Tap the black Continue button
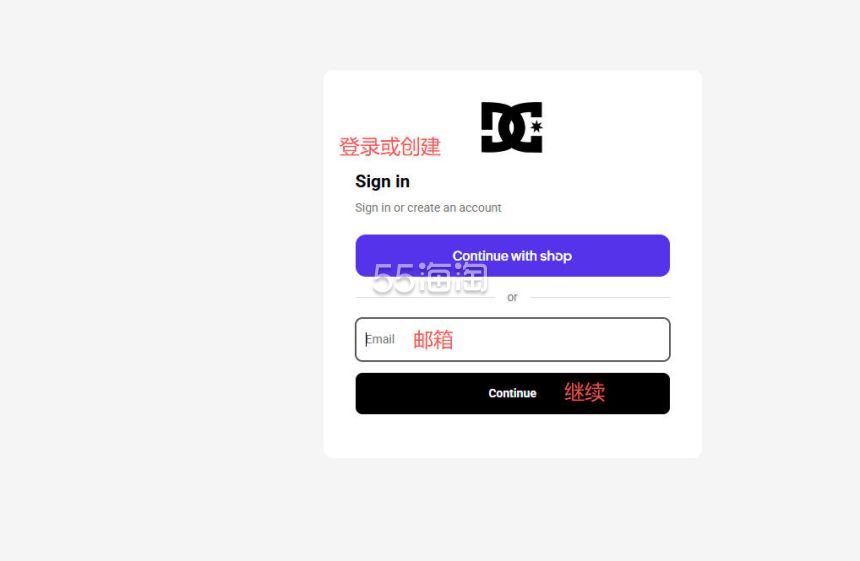 pyautogui.click(x=512, y=393)
